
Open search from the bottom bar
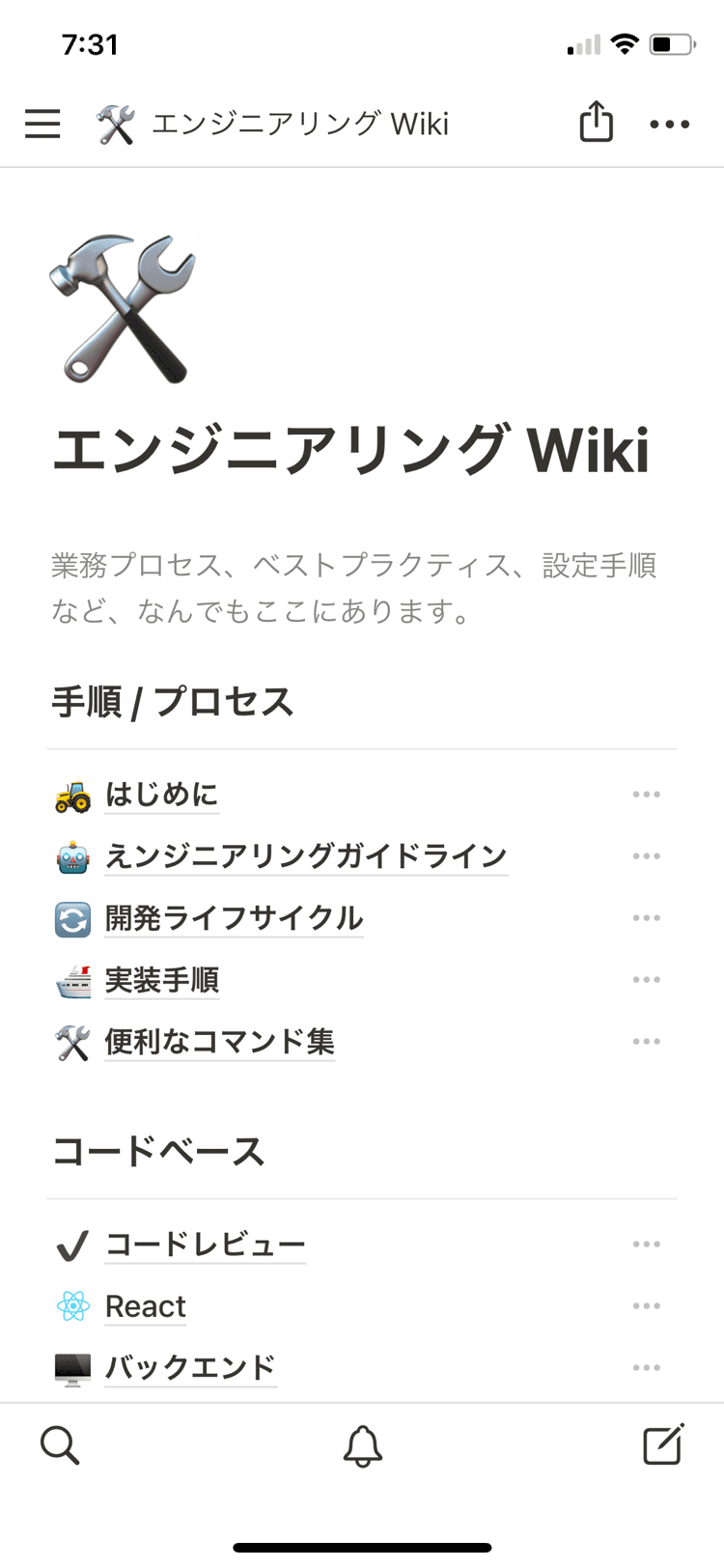tap(61, 1445)
